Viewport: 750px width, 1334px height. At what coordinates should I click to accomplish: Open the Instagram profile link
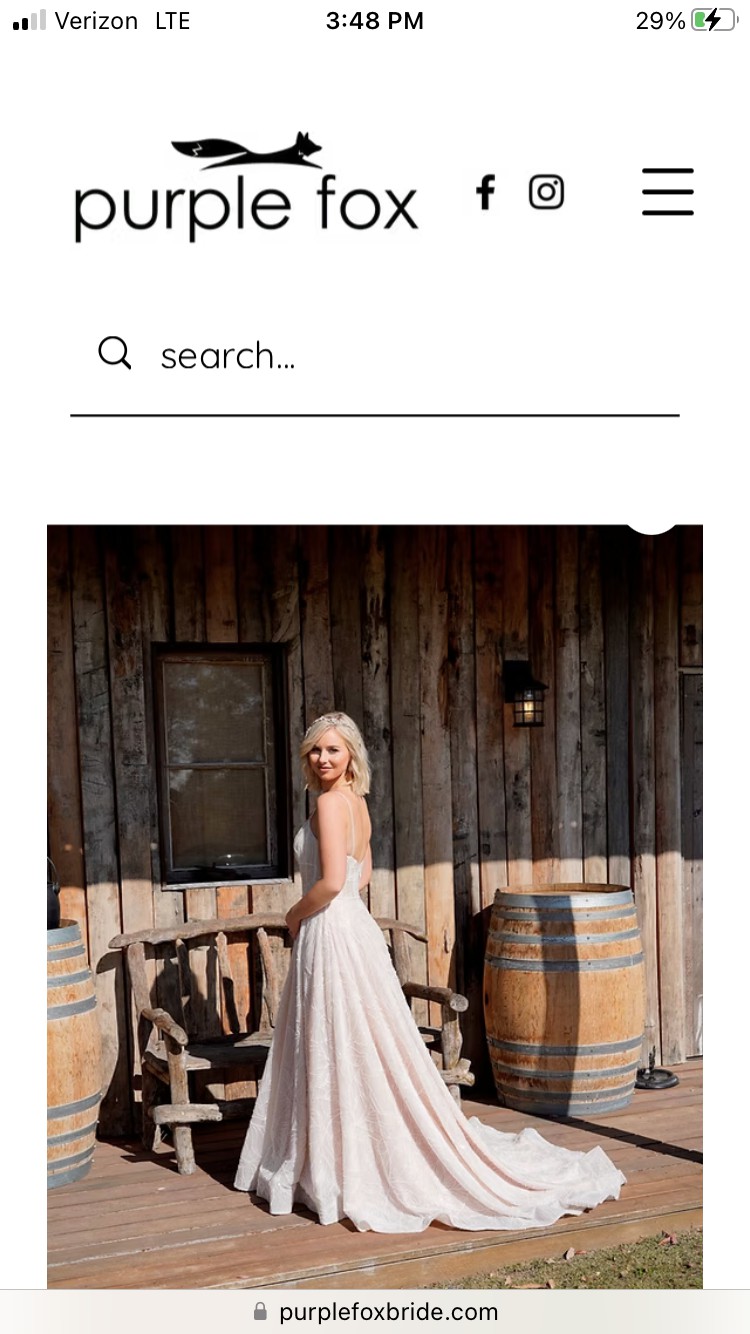[x=546, y=192]
